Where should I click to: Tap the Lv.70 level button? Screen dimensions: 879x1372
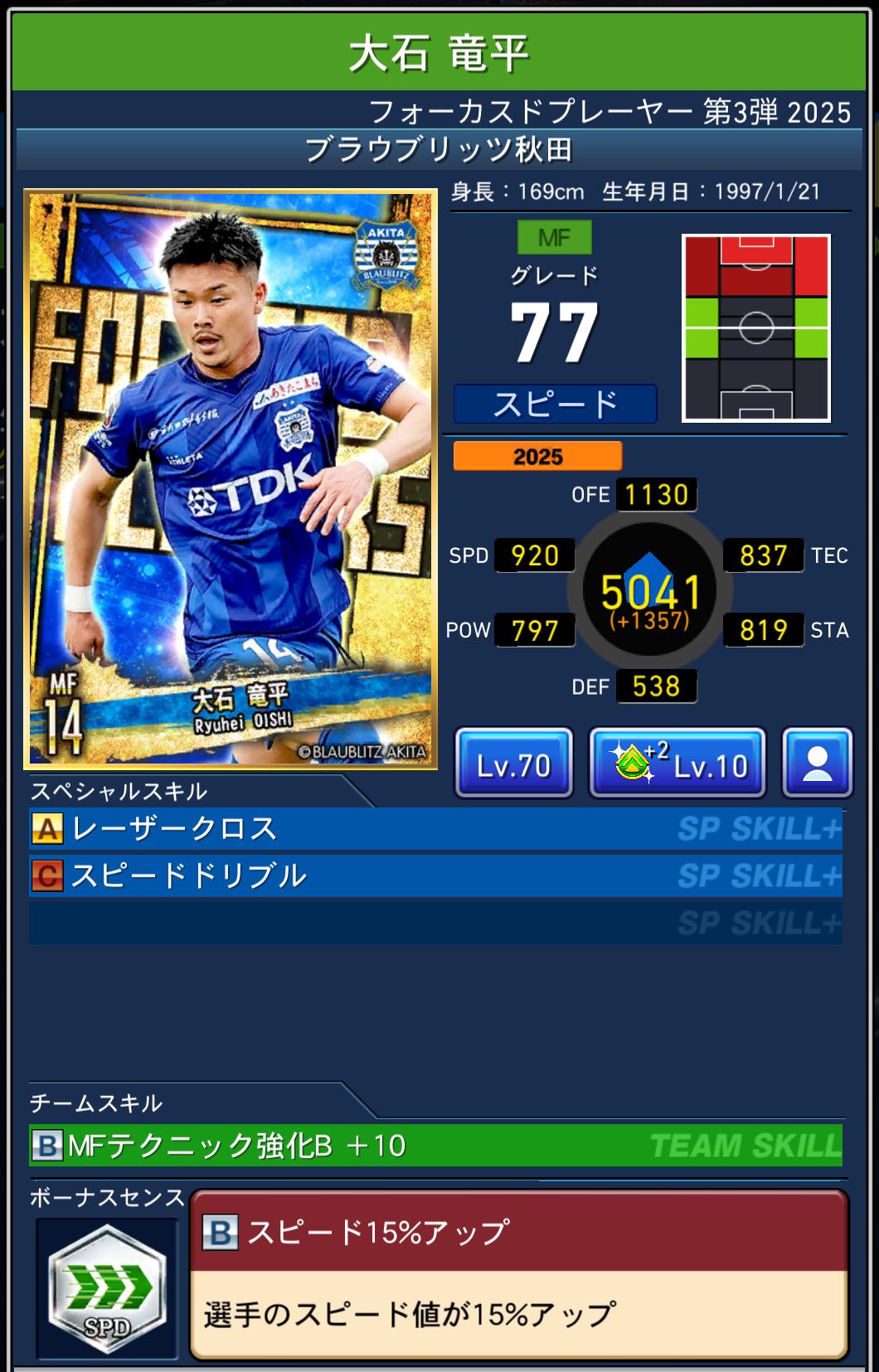tap(513, 764)
